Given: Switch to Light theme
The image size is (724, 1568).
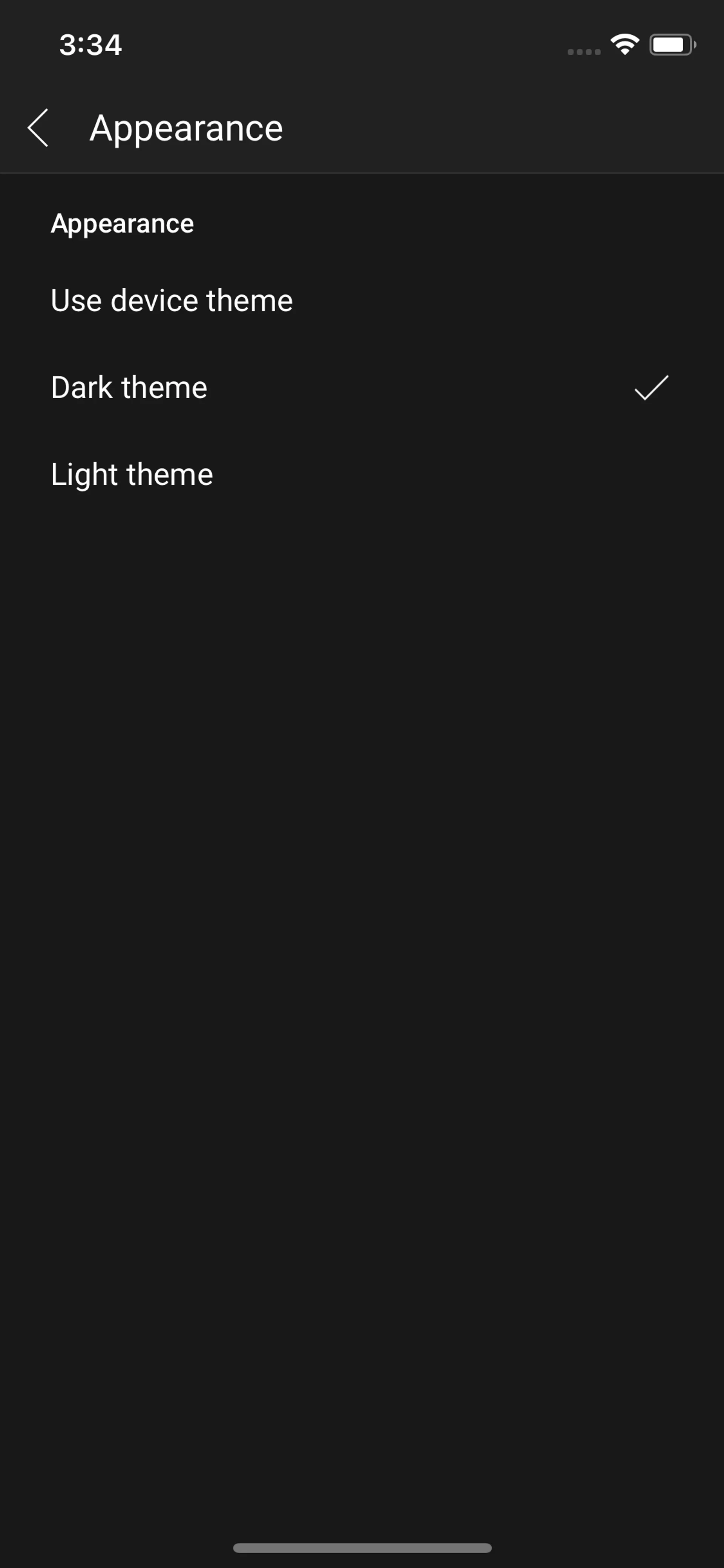Looking at the screenshot, I should [x=132, y=475].
